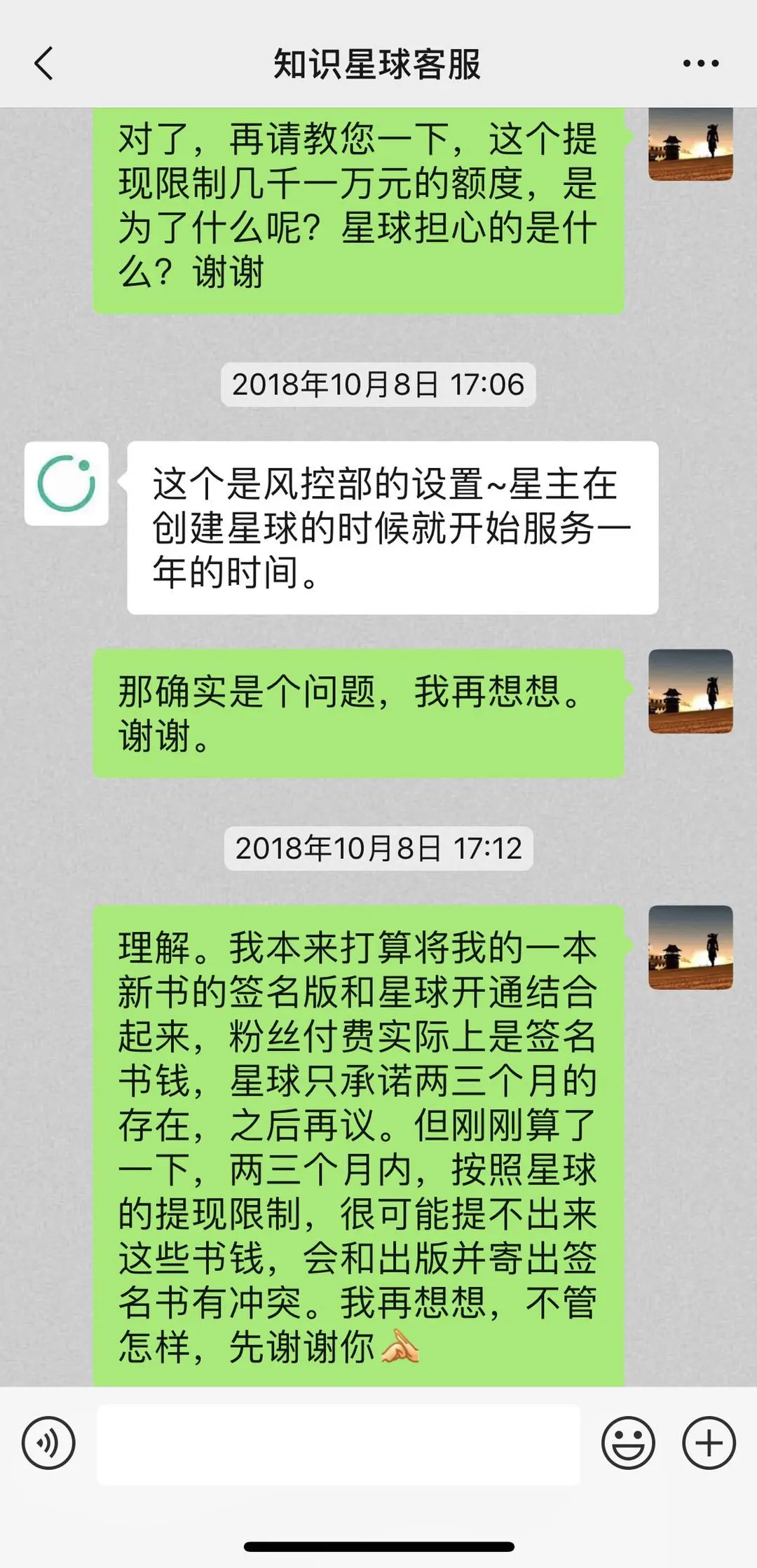Viewport: 757px width, 1568px height.
Task: Open the plus attachments panel
Action: tap(709, 1443)
